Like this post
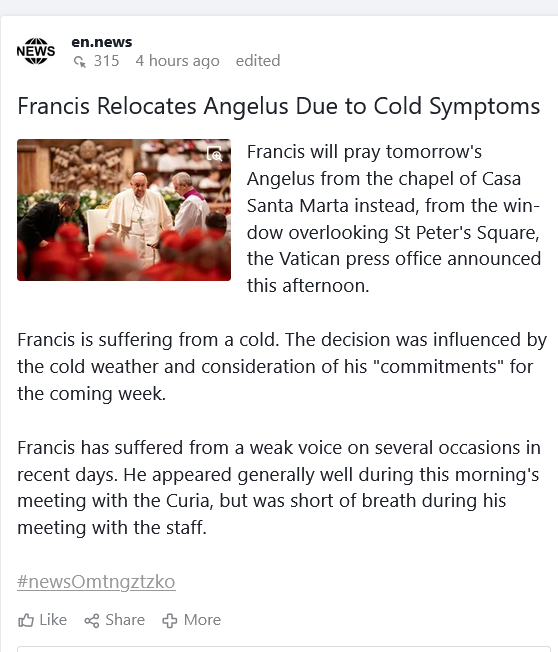The height and width of the screenshot is (652, 558). (42, 620)
